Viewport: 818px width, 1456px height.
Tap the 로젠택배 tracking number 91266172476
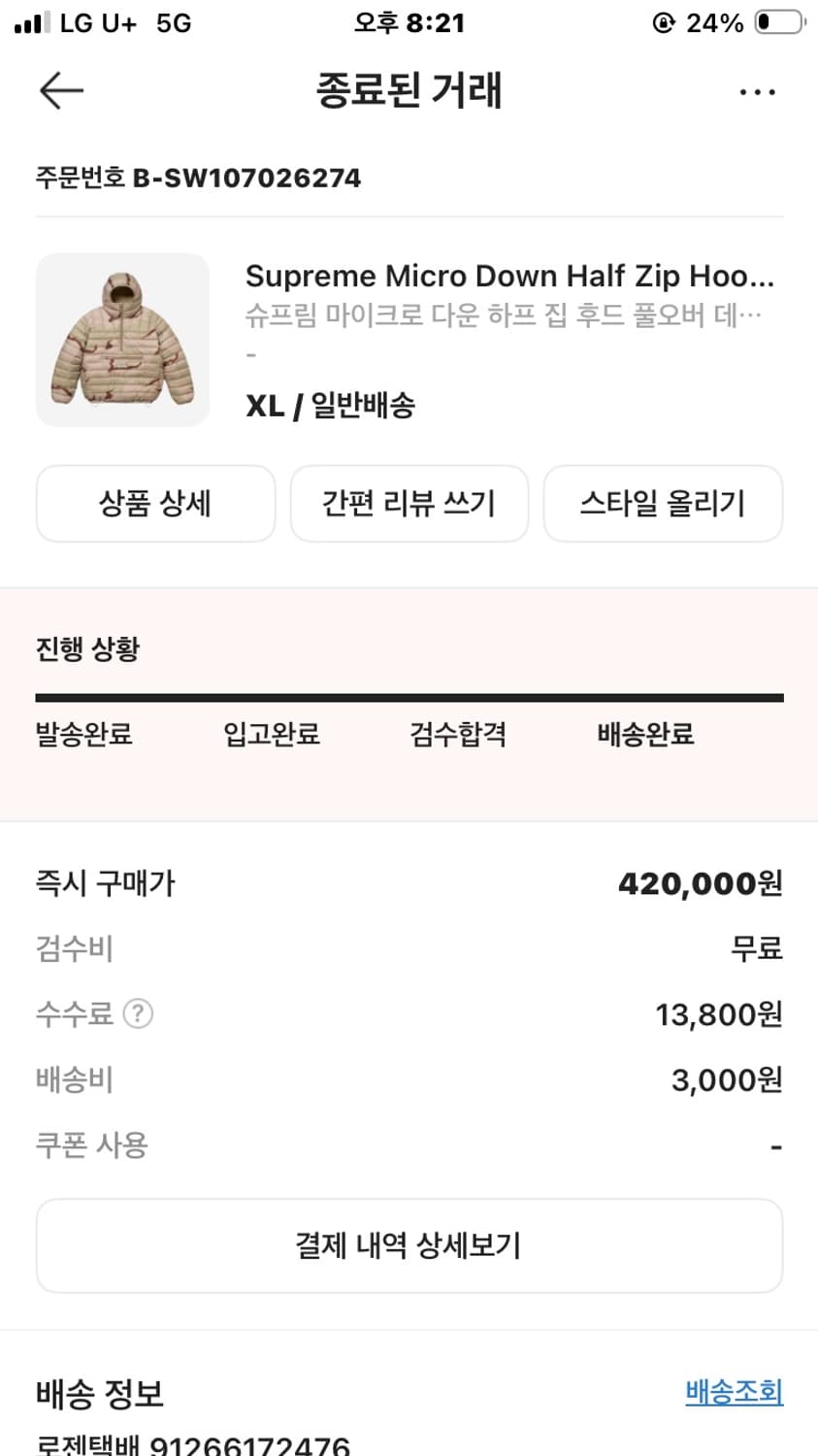(194, 1445)
